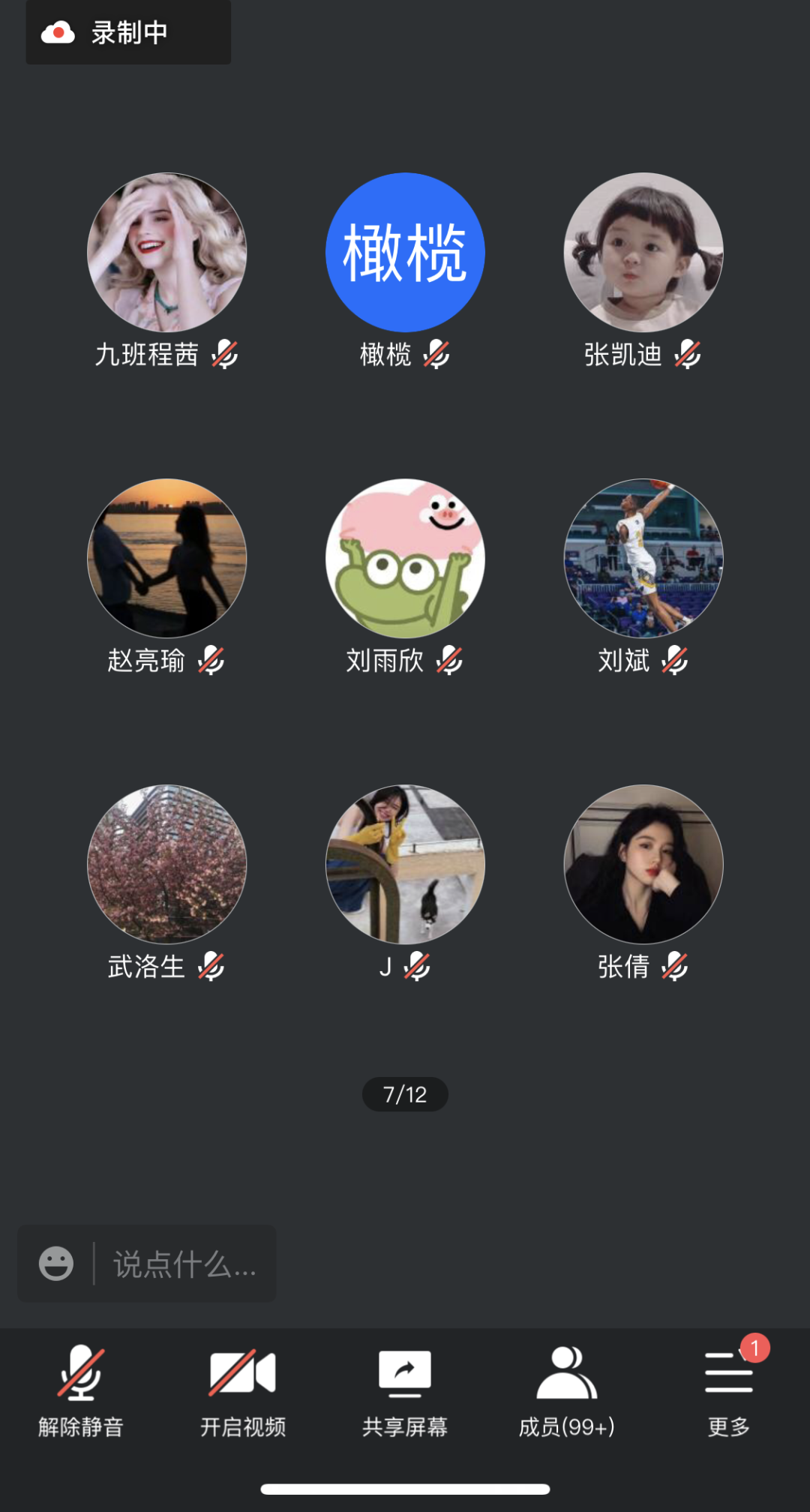810x1512 pixels.
Task: Tap 解除静音 to unmute the microphone
Action: 81,1390
